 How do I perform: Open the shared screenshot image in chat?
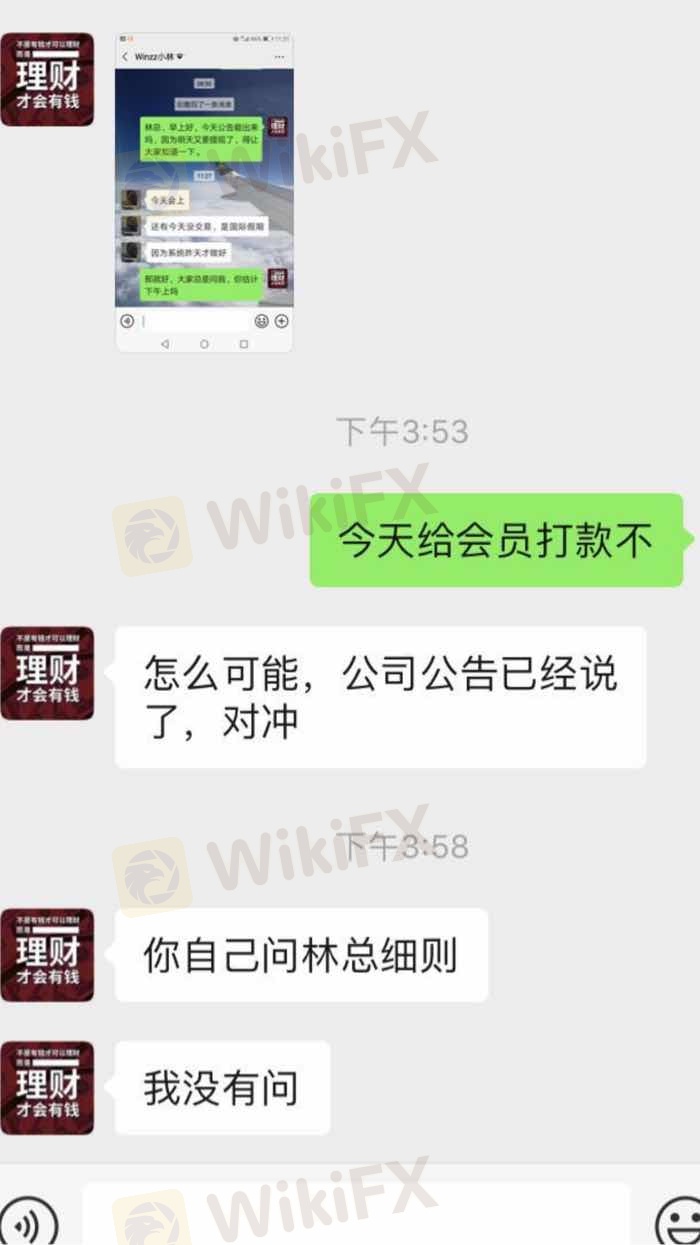[x=204, y=192]
